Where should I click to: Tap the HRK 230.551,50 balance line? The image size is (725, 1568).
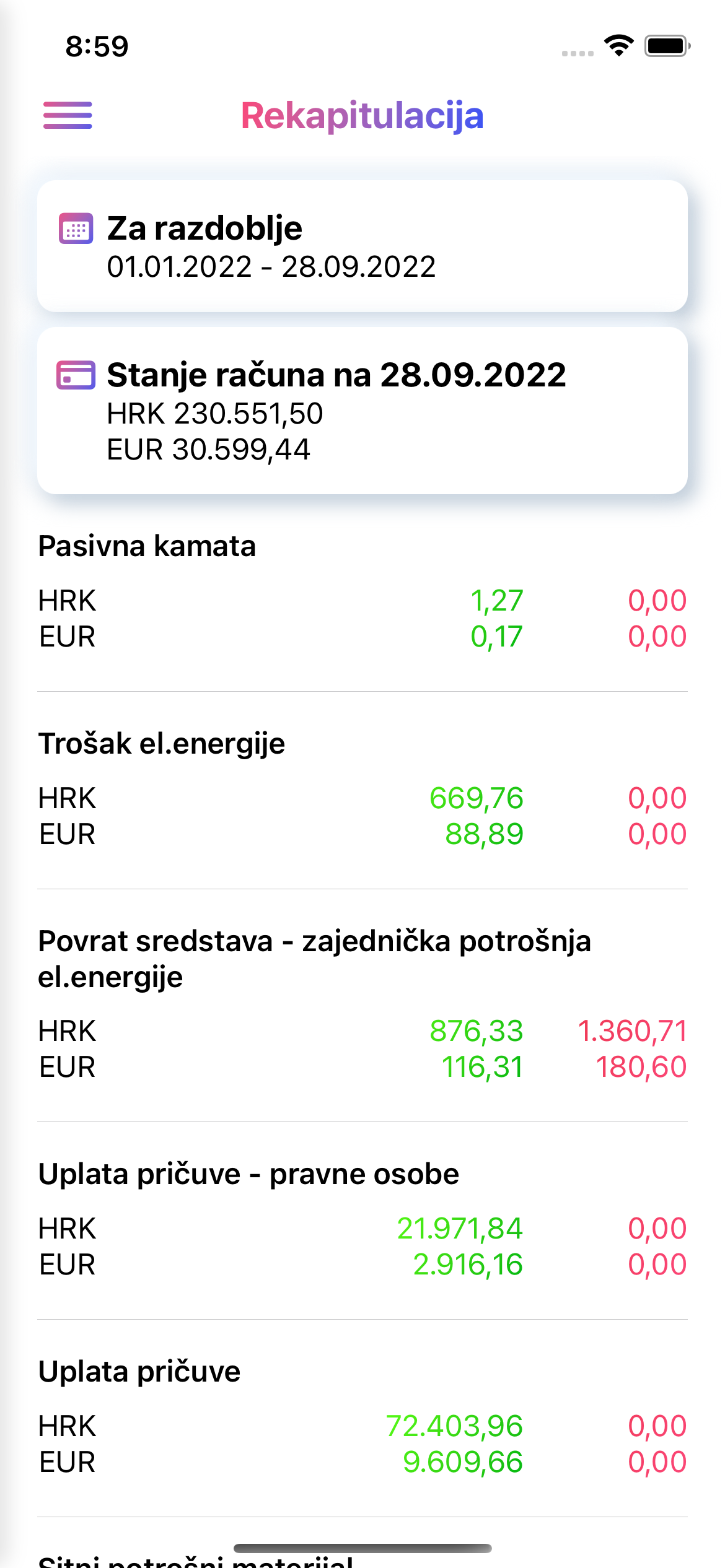point(215,414)
